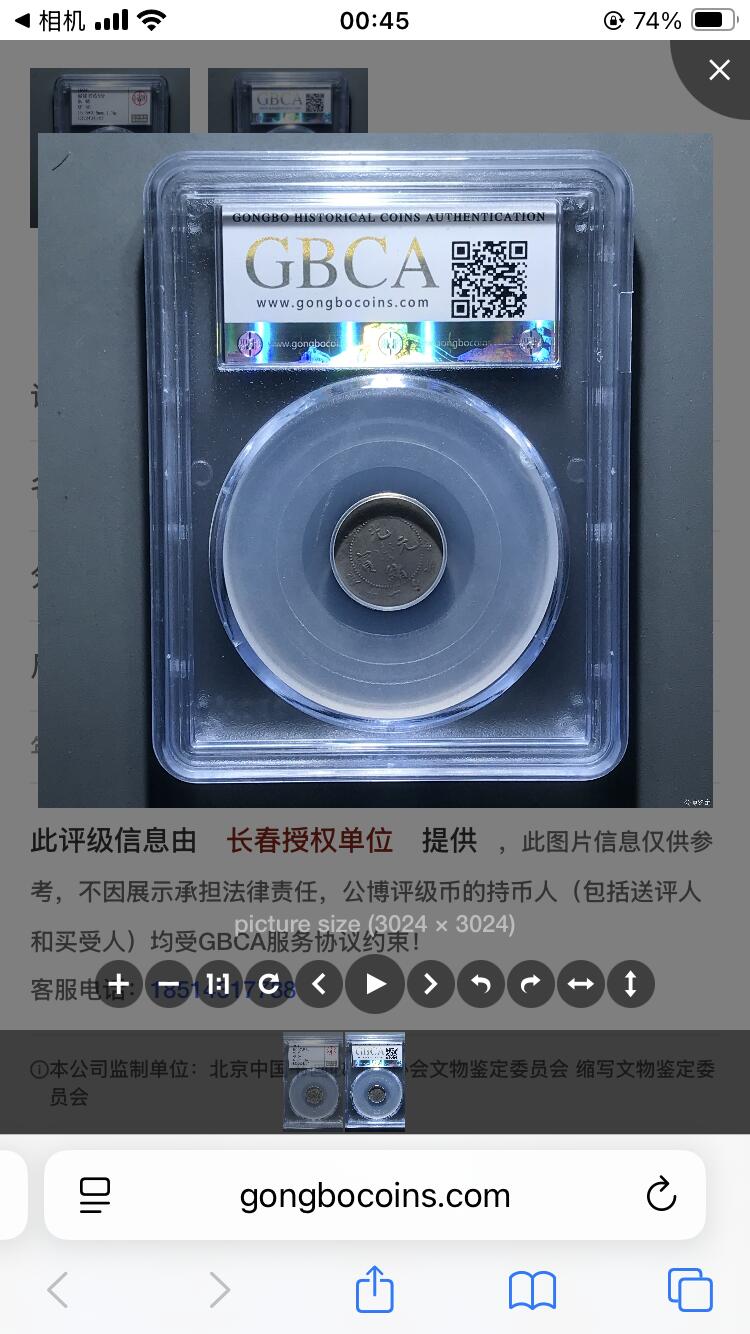View image at 1:1 actual size

[218, 984]
